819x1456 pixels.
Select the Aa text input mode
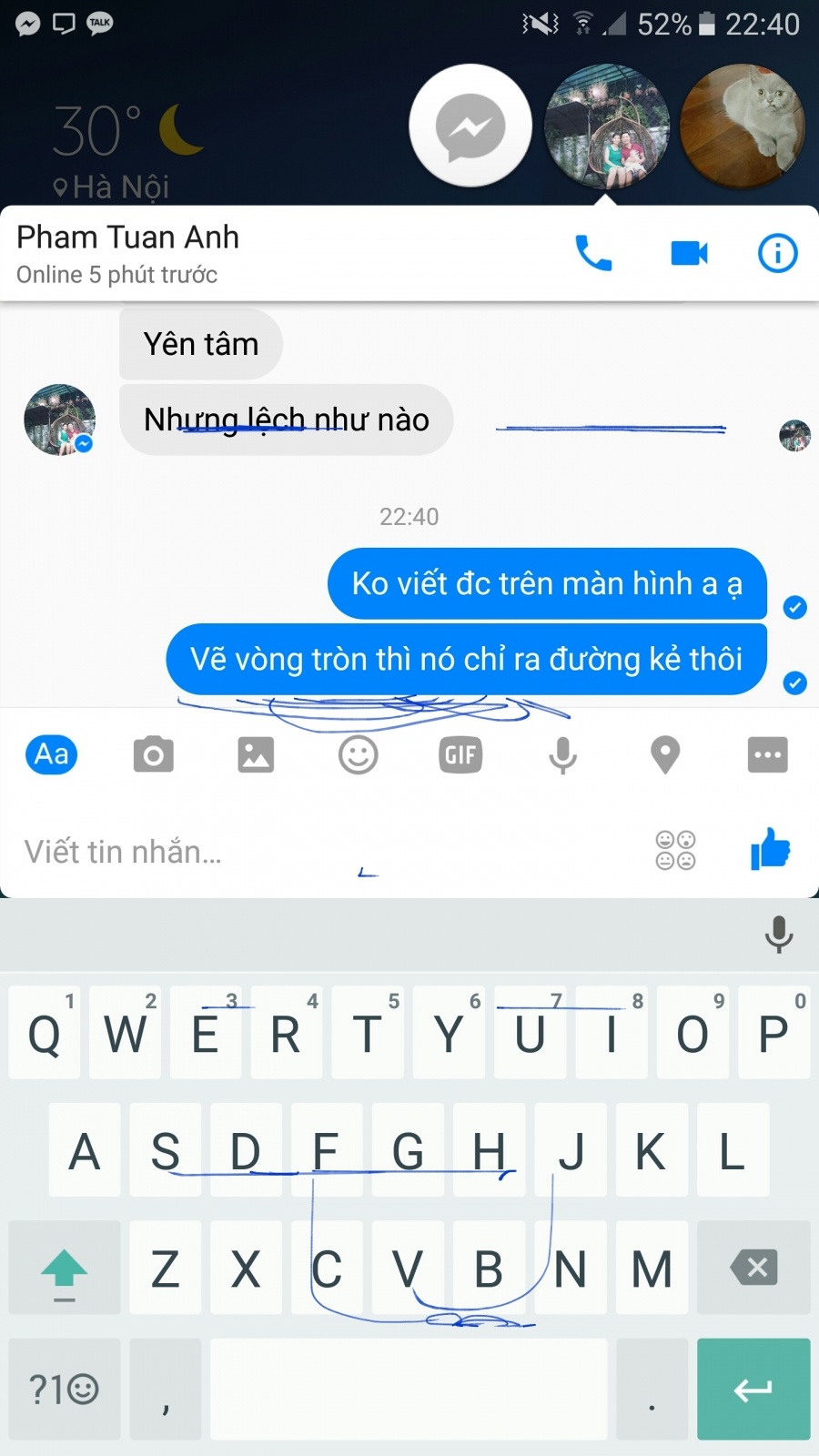coord(51,754)
